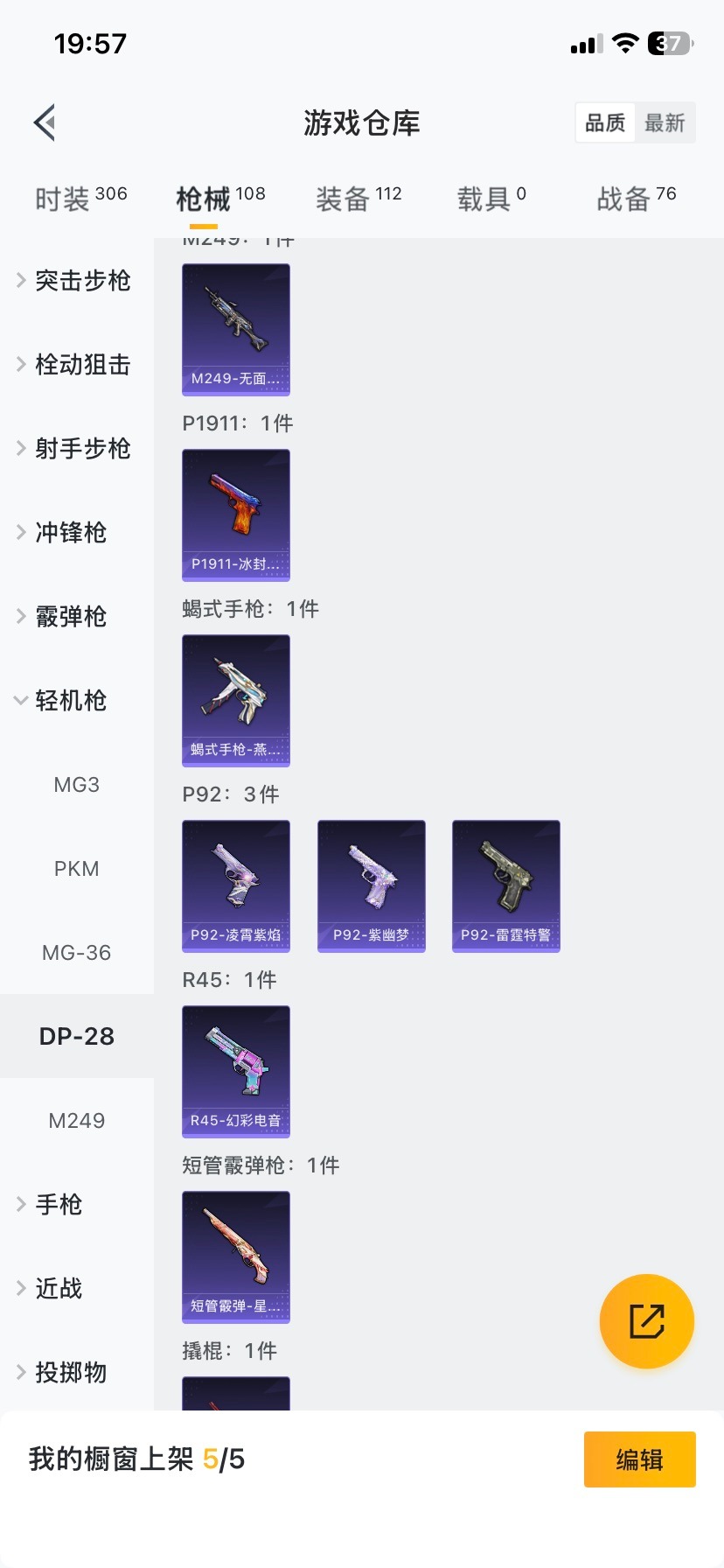Select DP-28 in the sidebar
The height and width of the screenshot is (1568, 724).
click(x=76, y=1036)
